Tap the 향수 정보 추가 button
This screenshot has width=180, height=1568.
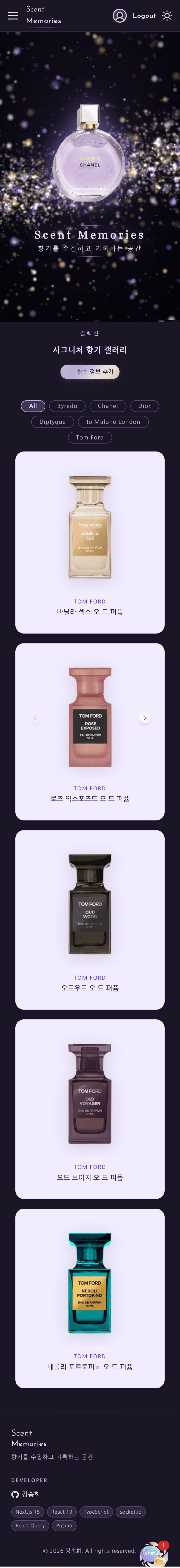90,371
